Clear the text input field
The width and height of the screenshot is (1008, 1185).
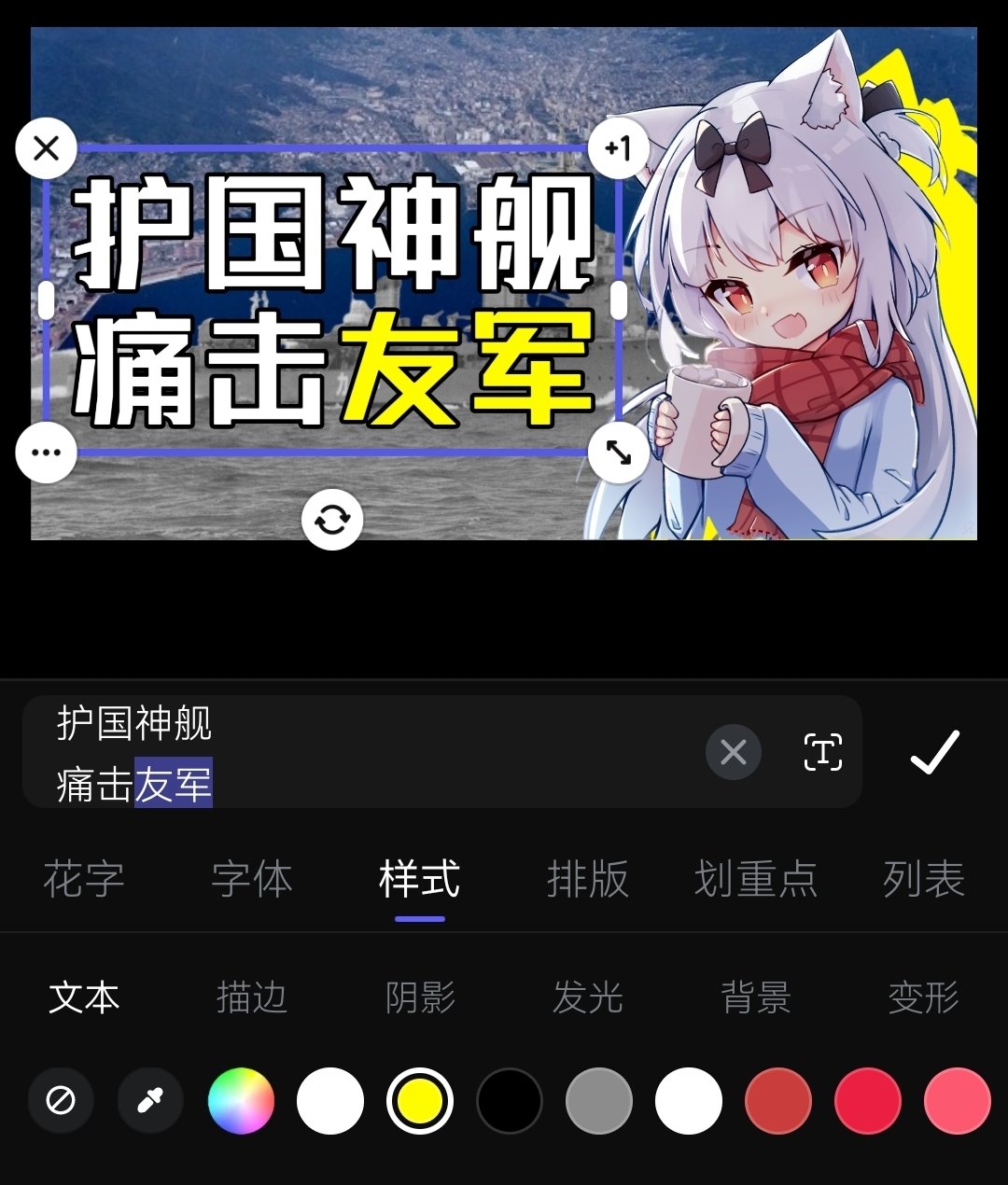[734, 751]
